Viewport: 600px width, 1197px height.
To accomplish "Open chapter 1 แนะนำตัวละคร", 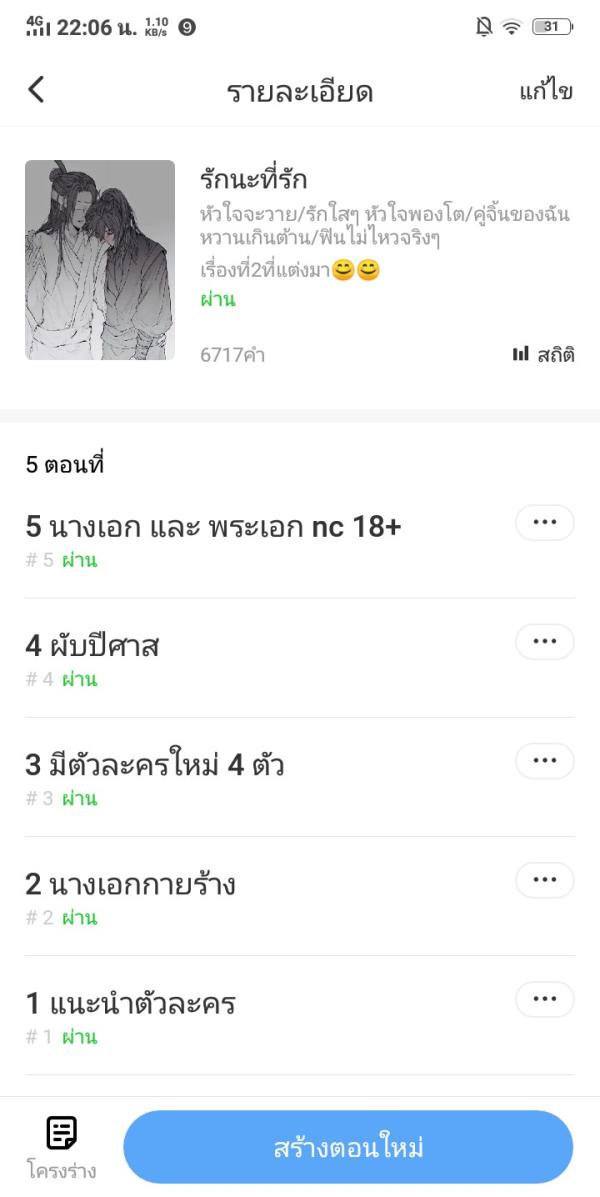I will point(130,1003).
